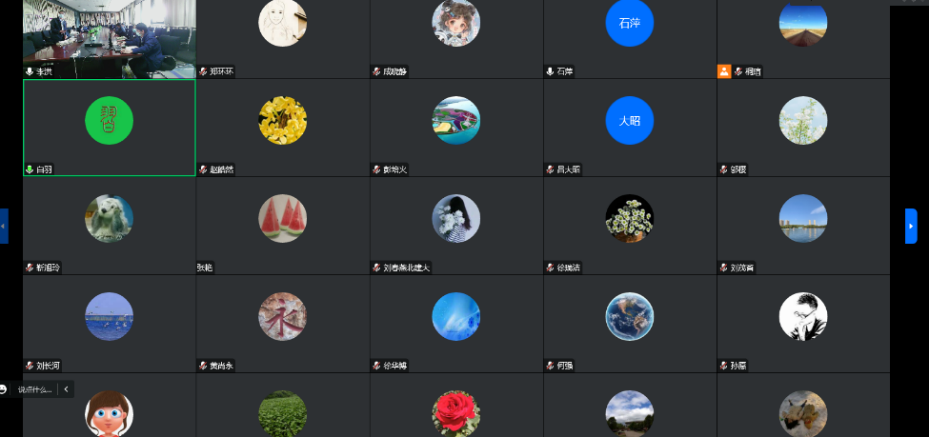This screenshot has height=437, width=929.
Task: Collapse the chat bar with the chevron
Action: (x=66, y=389)
